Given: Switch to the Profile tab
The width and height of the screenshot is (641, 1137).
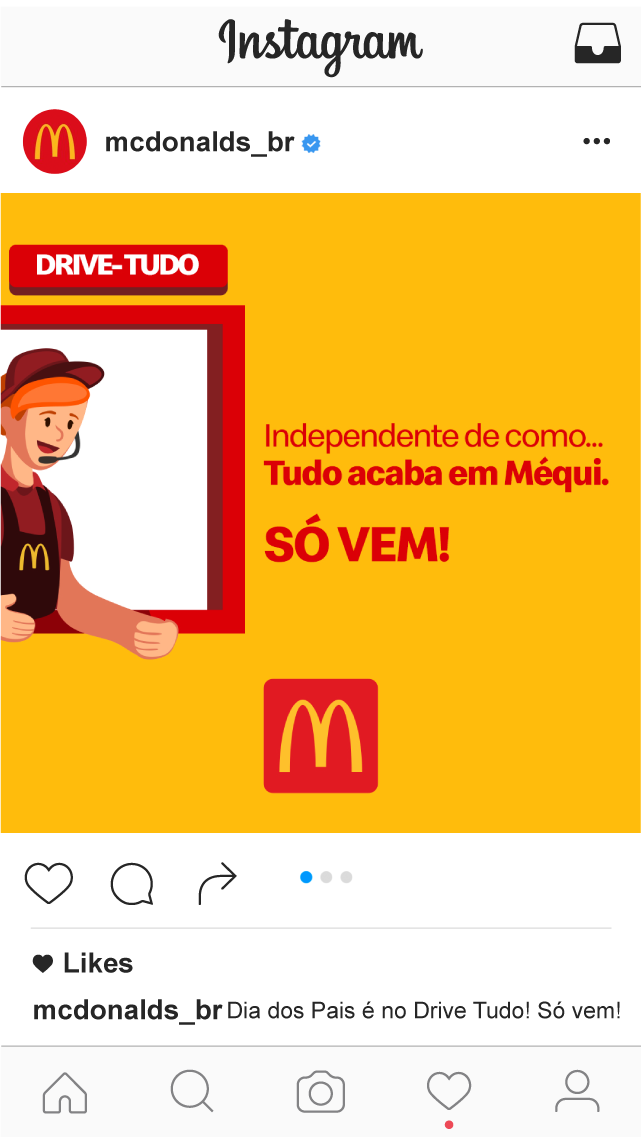Looking at the screenshot, I should (577, 1091).
